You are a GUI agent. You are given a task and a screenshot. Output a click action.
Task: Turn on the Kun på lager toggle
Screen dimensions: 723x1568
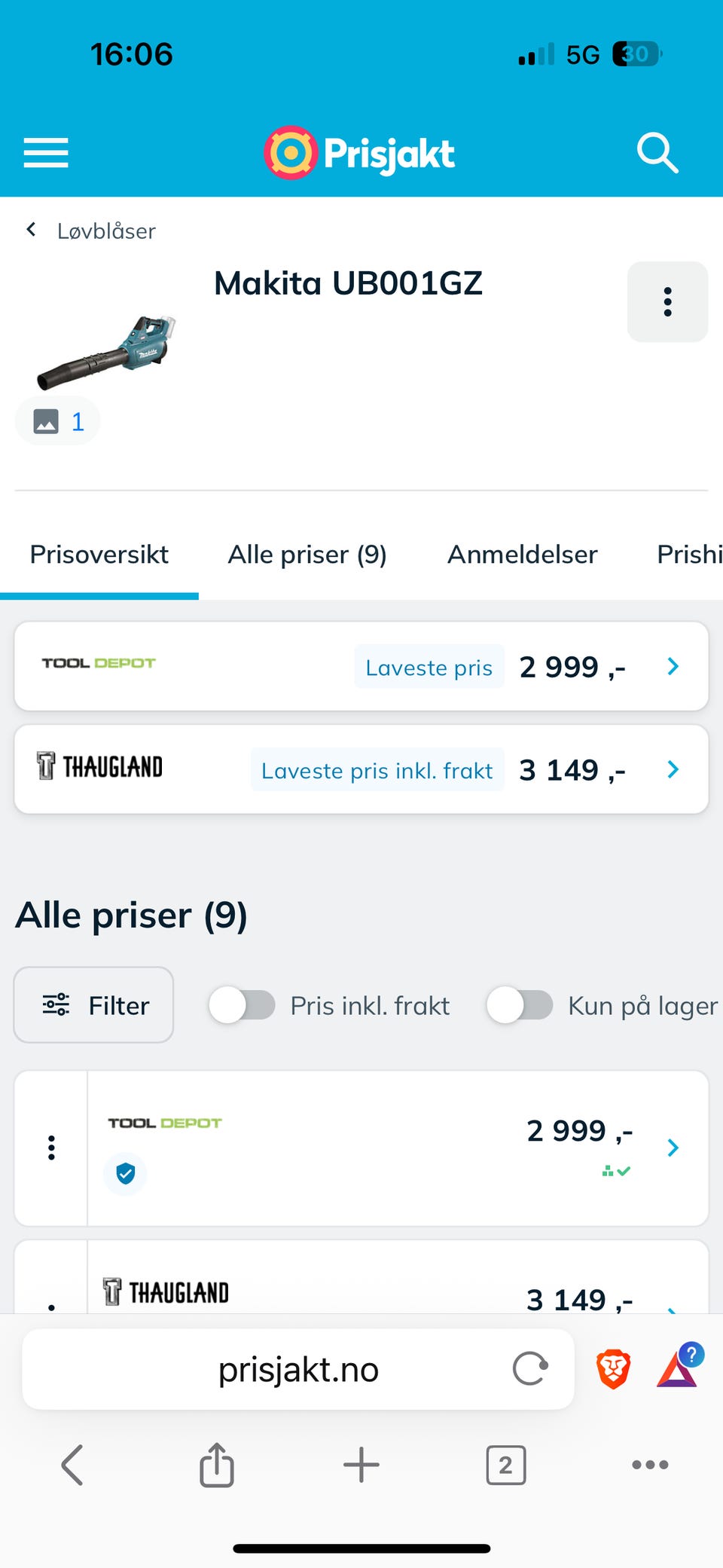coord(521,1005)
